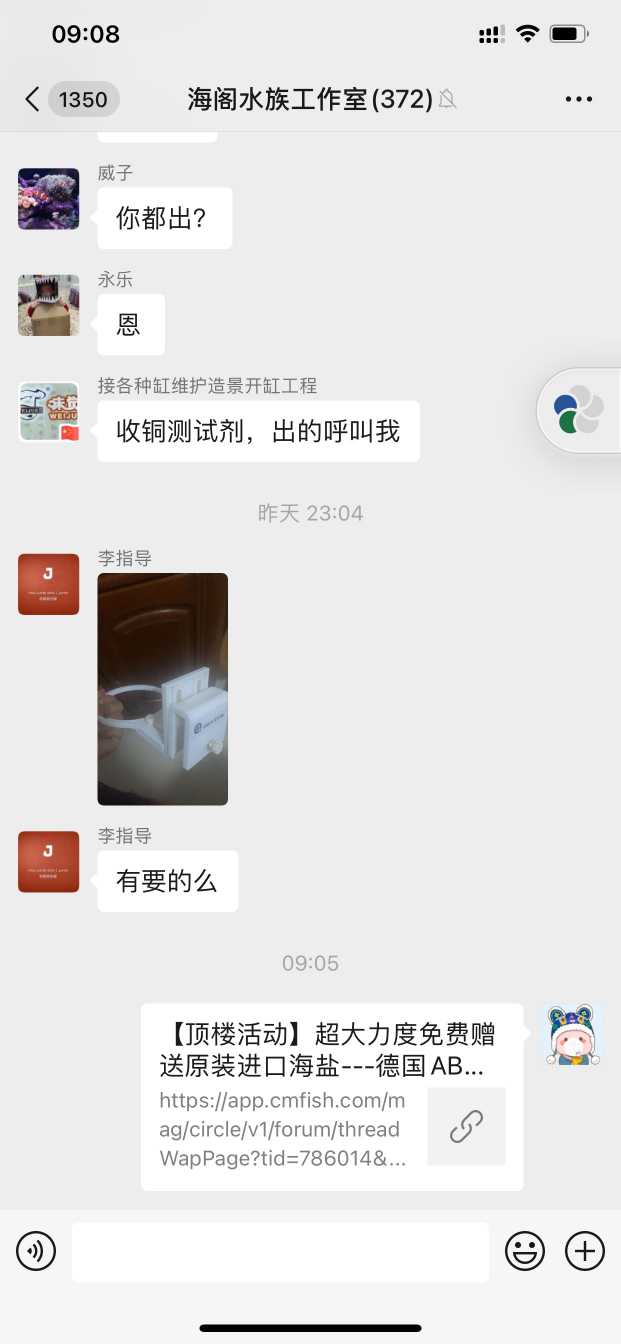Viewport: 621px width, 1344px height.
Task: Open the group chat overflow menu
Action: (579, 99)
